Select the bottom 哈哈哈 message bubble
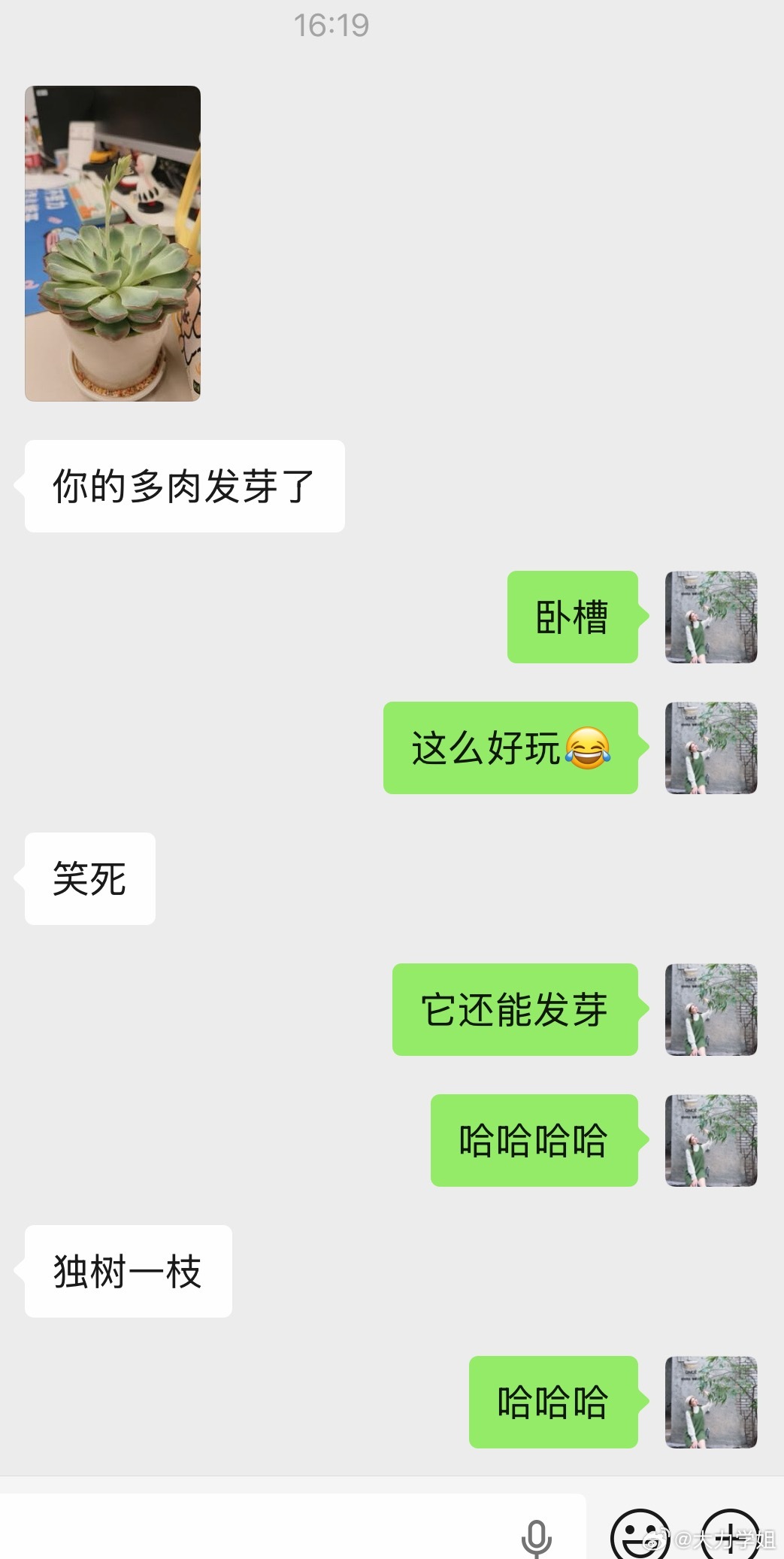 click(x=553, y=1403)
